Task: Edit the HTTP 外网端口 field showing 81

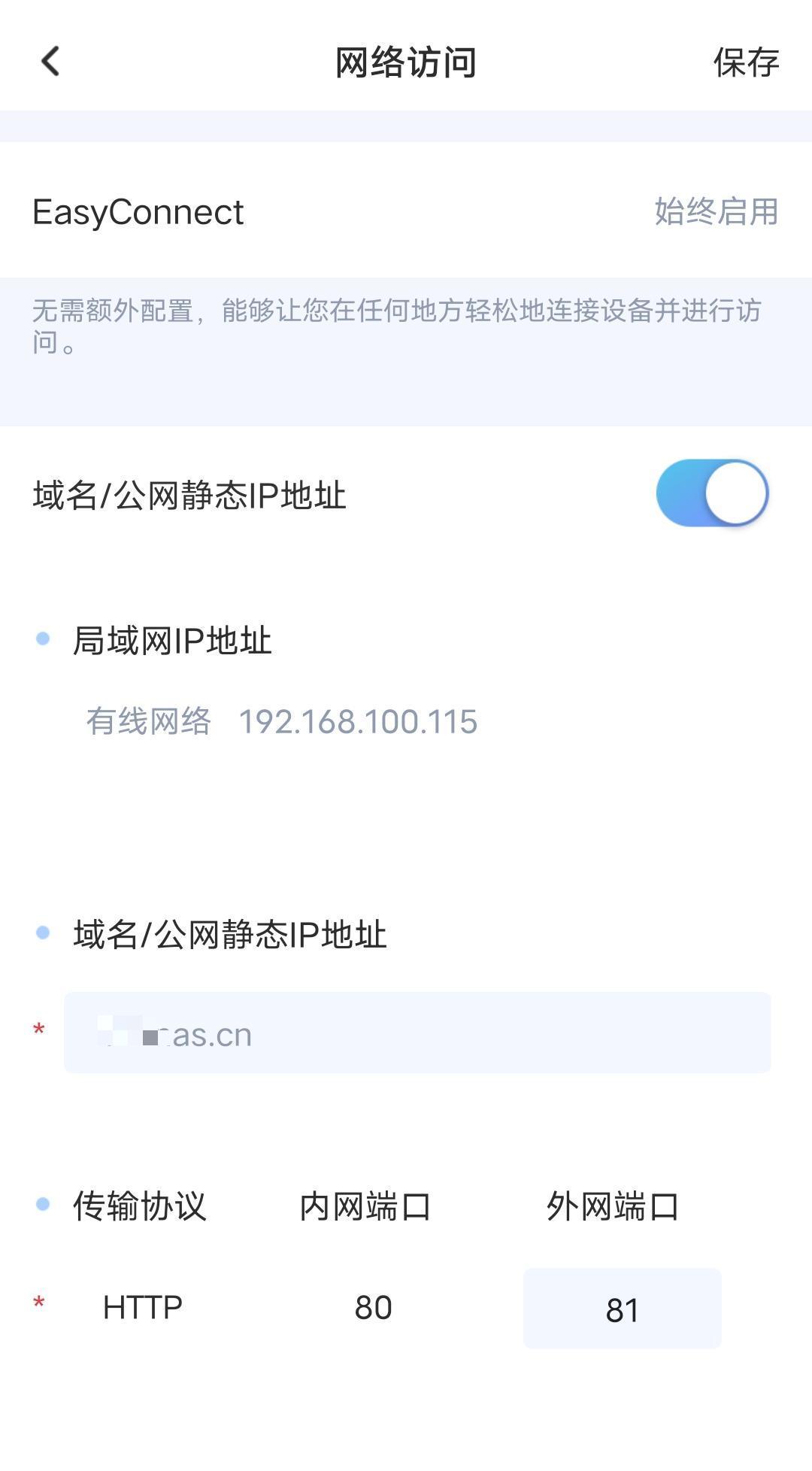Action: pyautogui.click(x=622, y=1309)
